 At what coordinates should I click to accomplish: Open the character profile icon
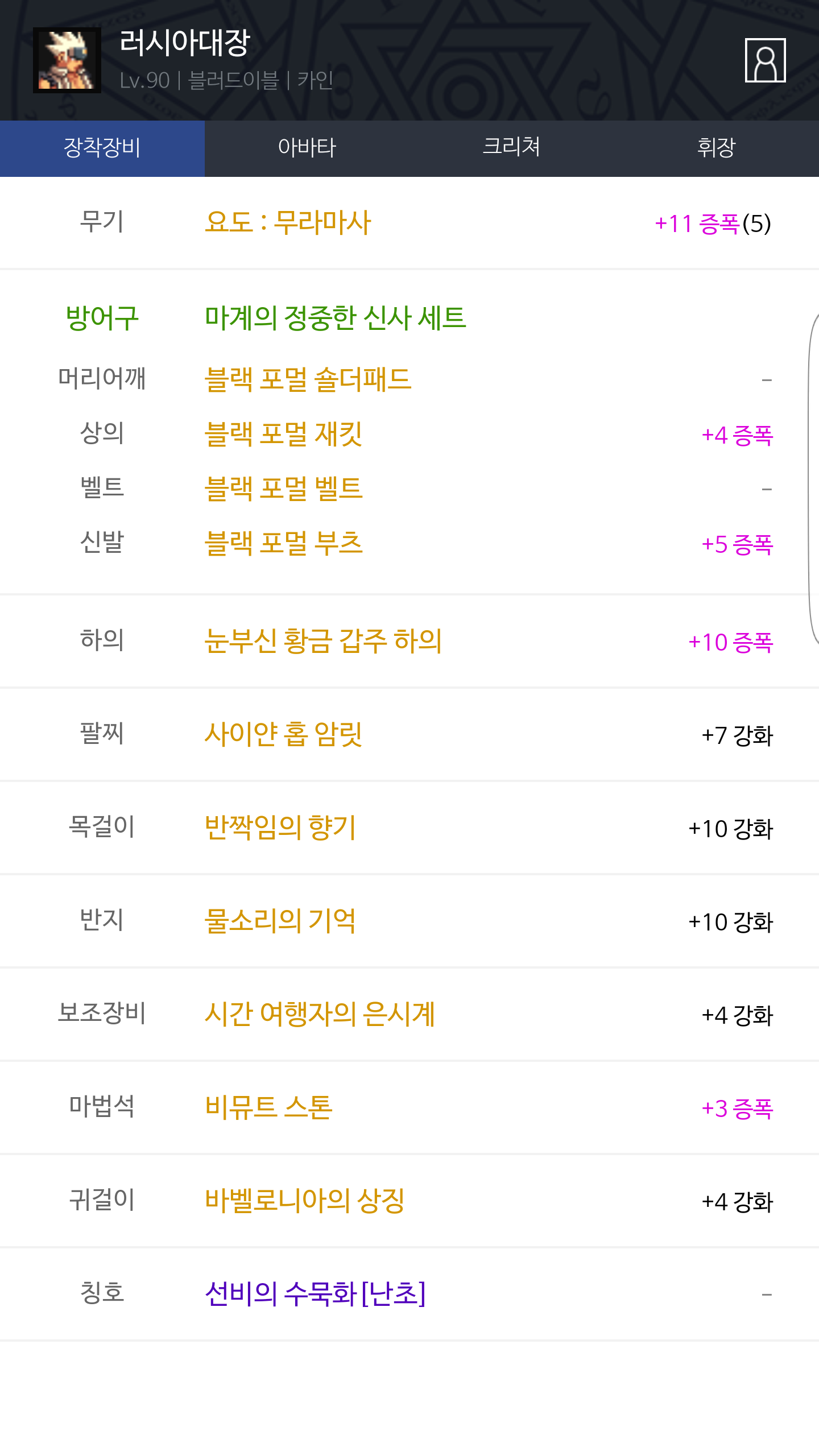click(x=765, y=60)
